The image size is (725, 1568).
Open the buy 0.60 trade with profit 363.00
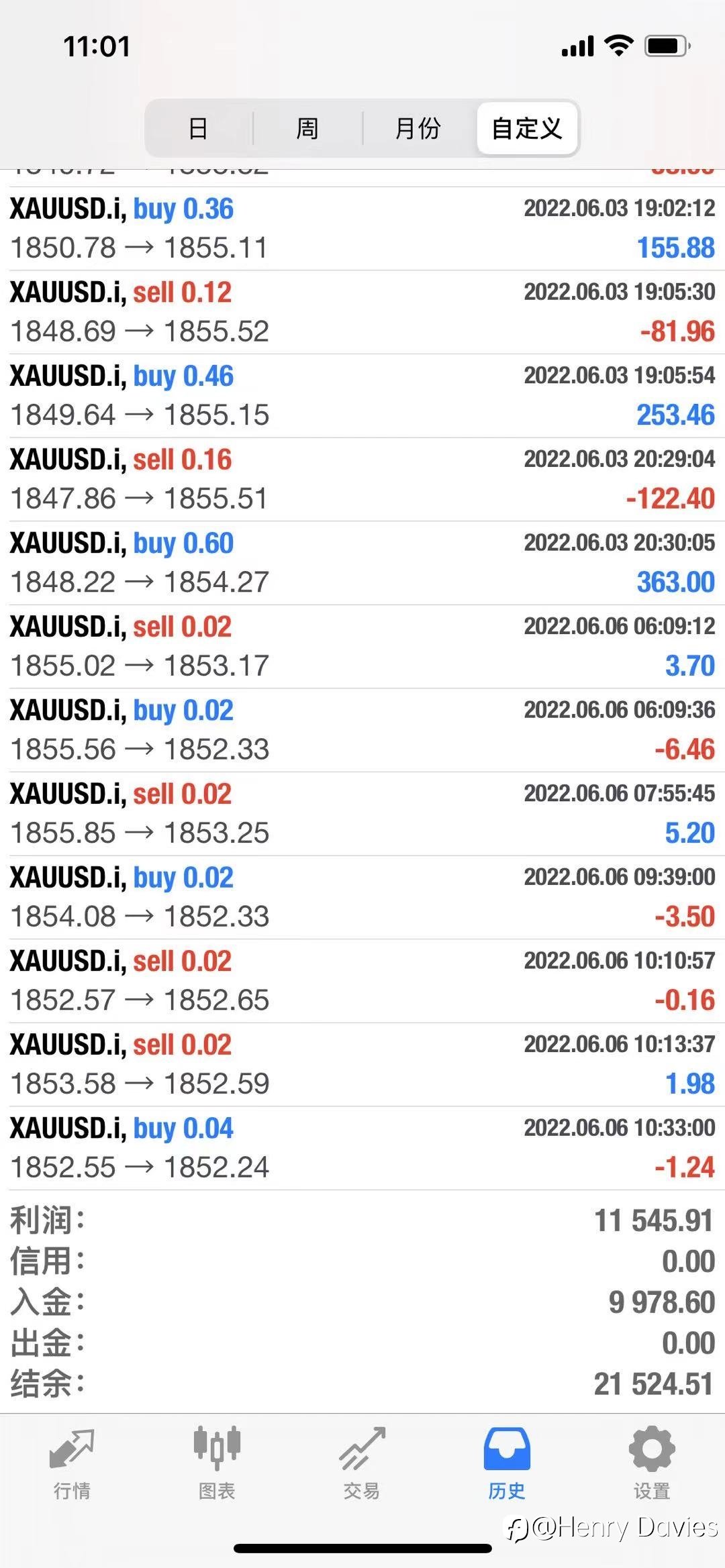[x=362, y=563]
